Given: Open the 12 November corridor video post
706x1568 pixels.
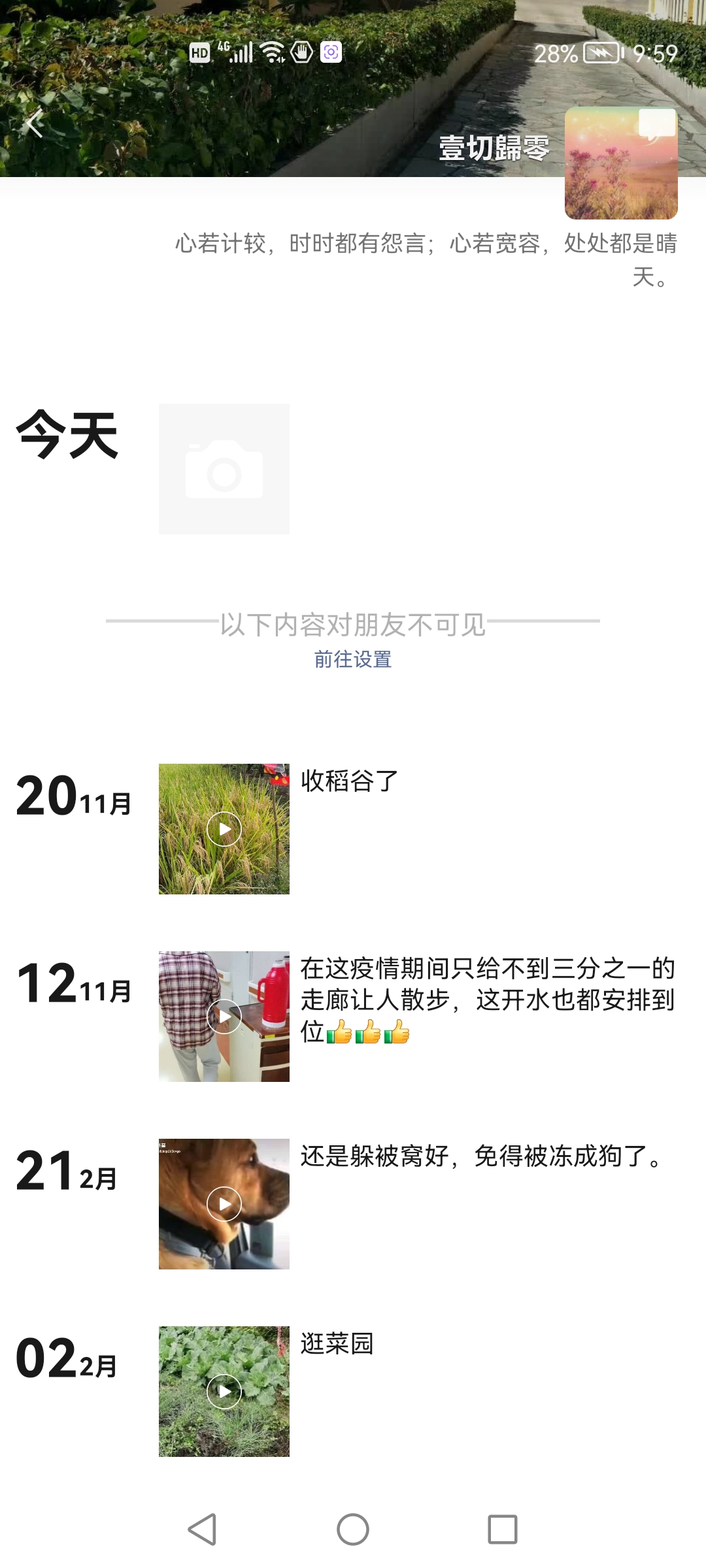Looking at the screenshot, I should (x=224, y=1017).
